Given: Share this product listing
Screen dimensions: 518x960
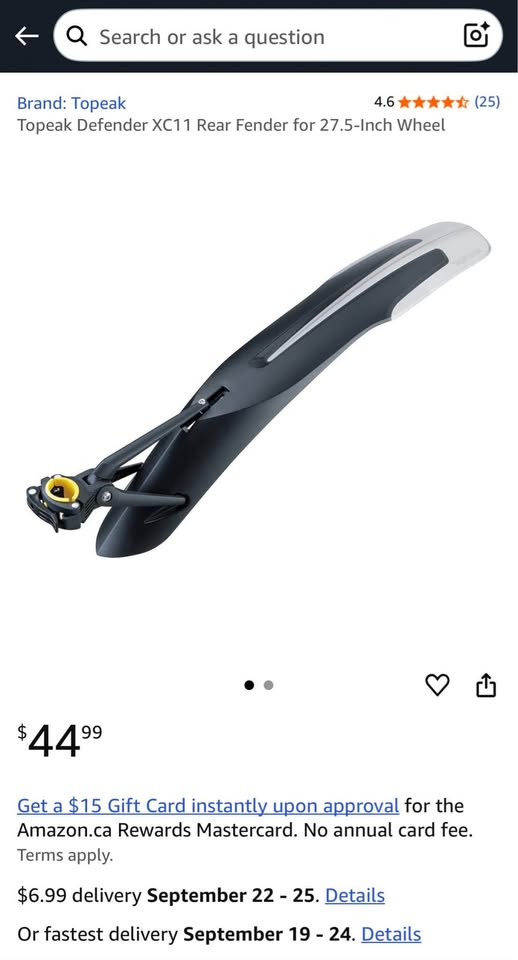Looking at the screenshot, I should (486, 685).
